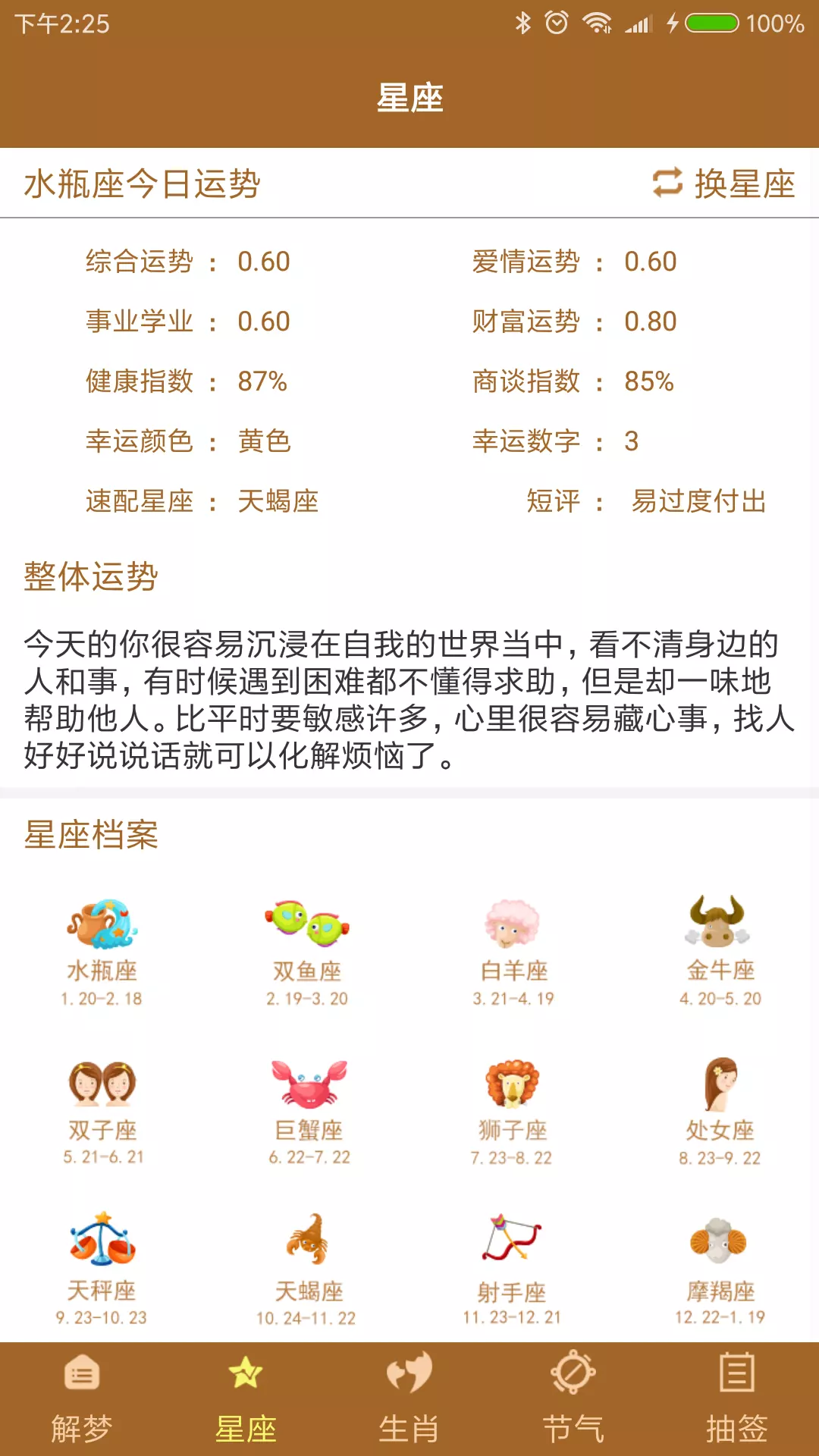Select the 星座 bottom tab
The image size is (819, 1456).
coord(246,1400)
